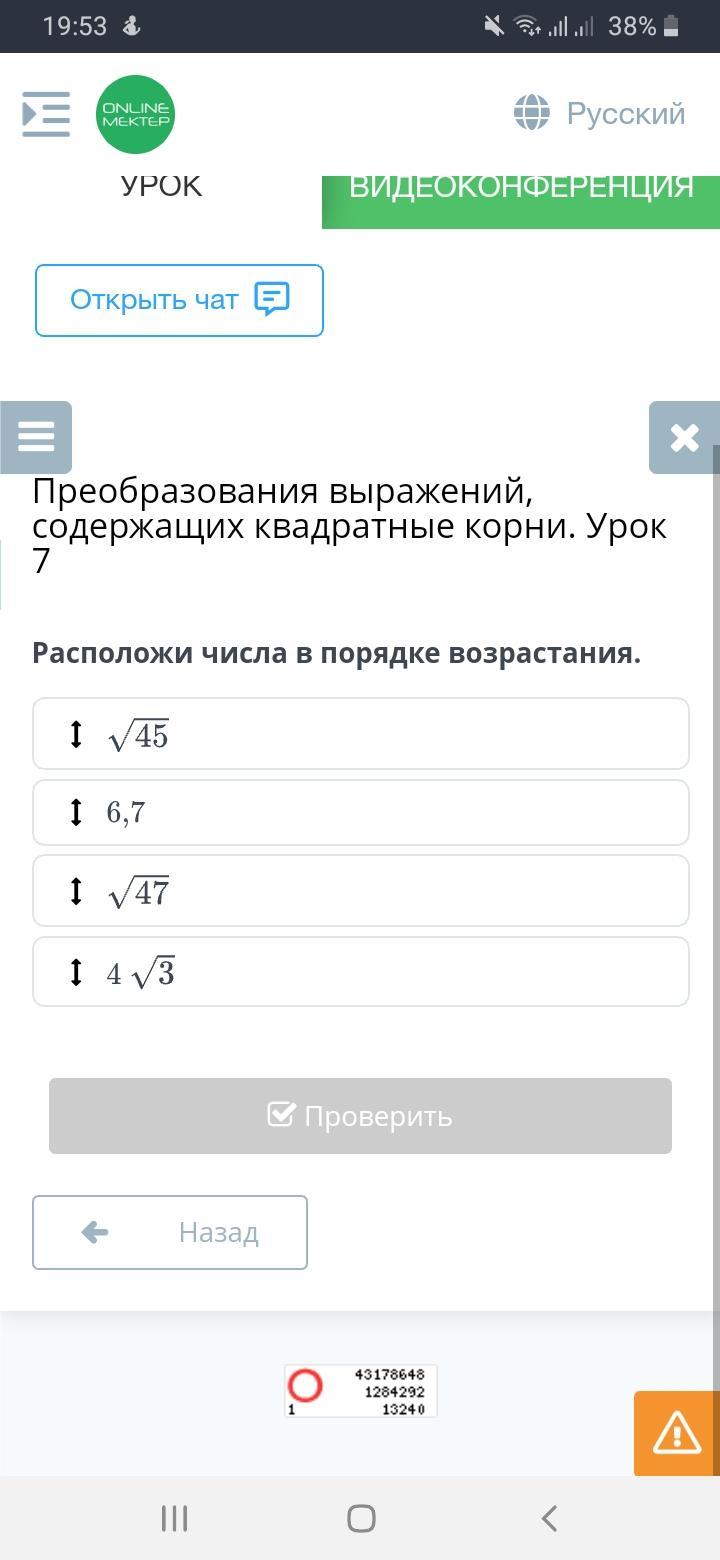Select the 4√3 answer item
The width and height of the screenshot is (720, 1560).
click(361, 971)
